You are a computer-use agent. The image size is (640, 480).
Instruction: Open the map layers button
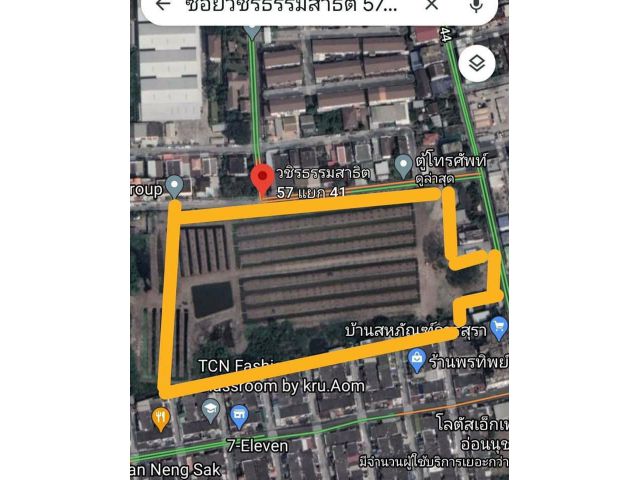477,64
